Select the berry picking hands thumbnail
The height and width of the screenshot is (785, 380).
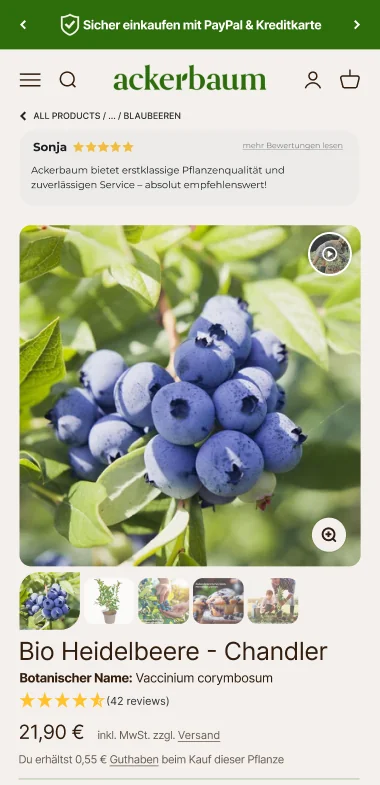[164, 601]
